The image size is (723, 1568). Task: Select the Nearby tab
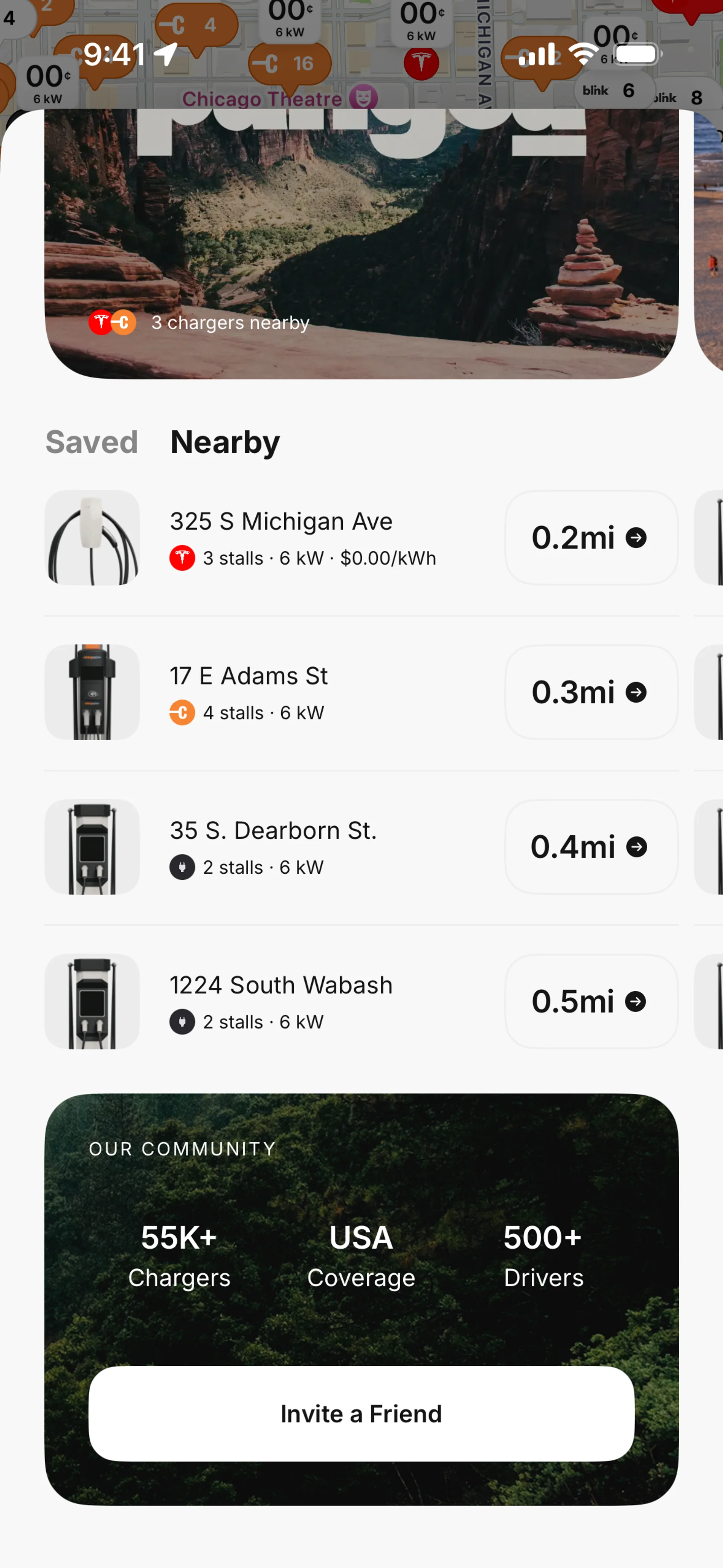[224, 441]
